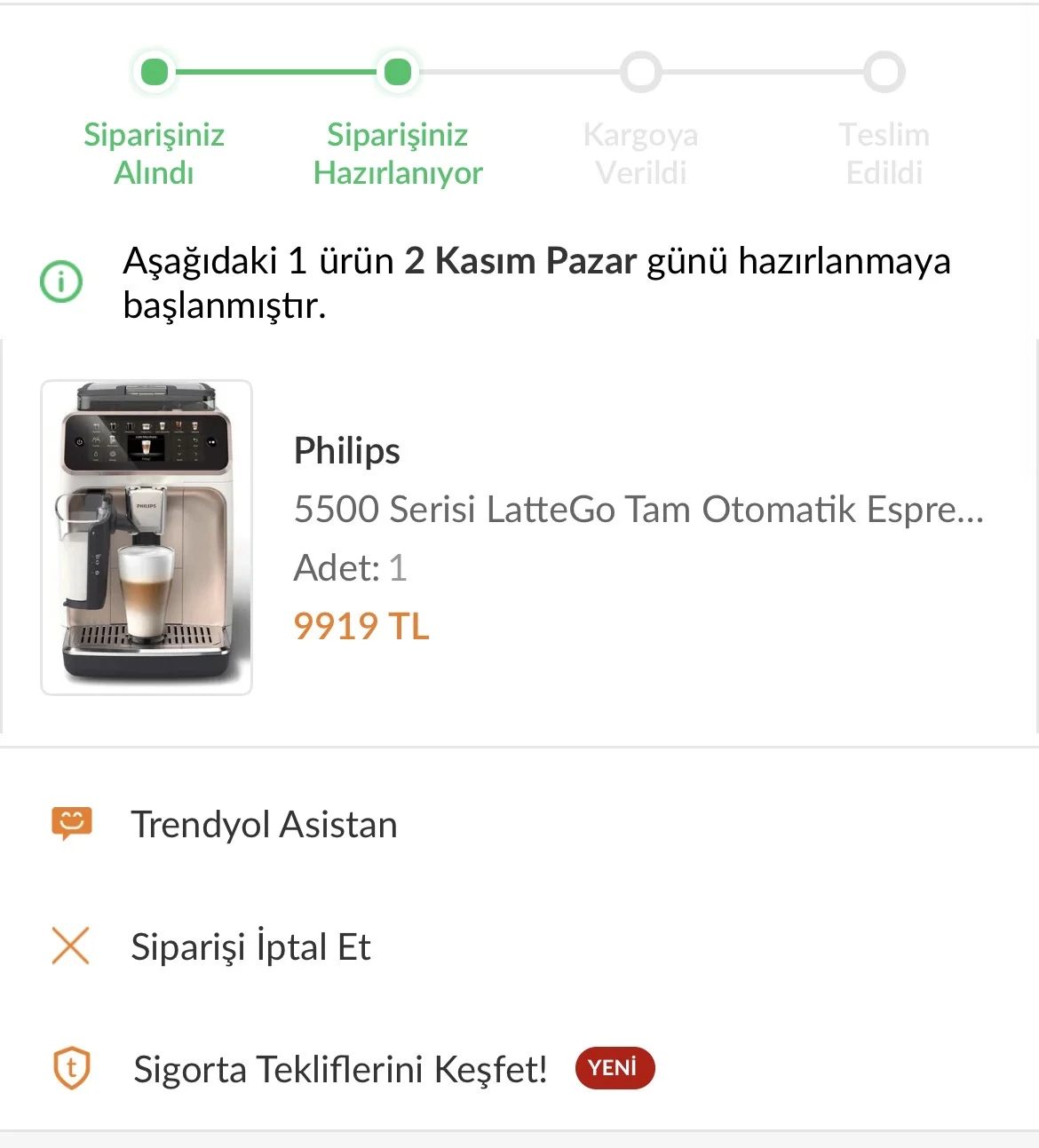Open the Philips 5500 LatteGo product card

[638, 510]
